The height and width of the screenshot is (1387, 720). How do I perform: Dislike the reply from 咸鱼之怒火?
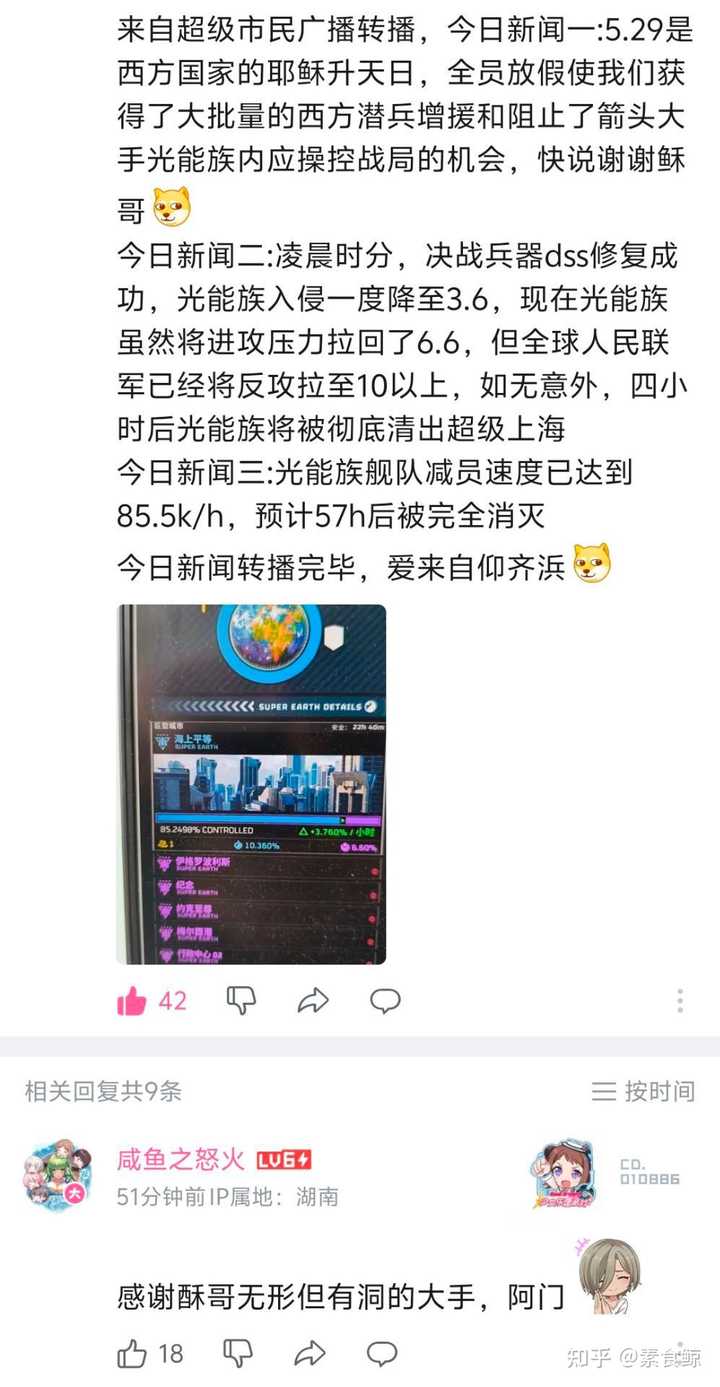[238, 1354]
